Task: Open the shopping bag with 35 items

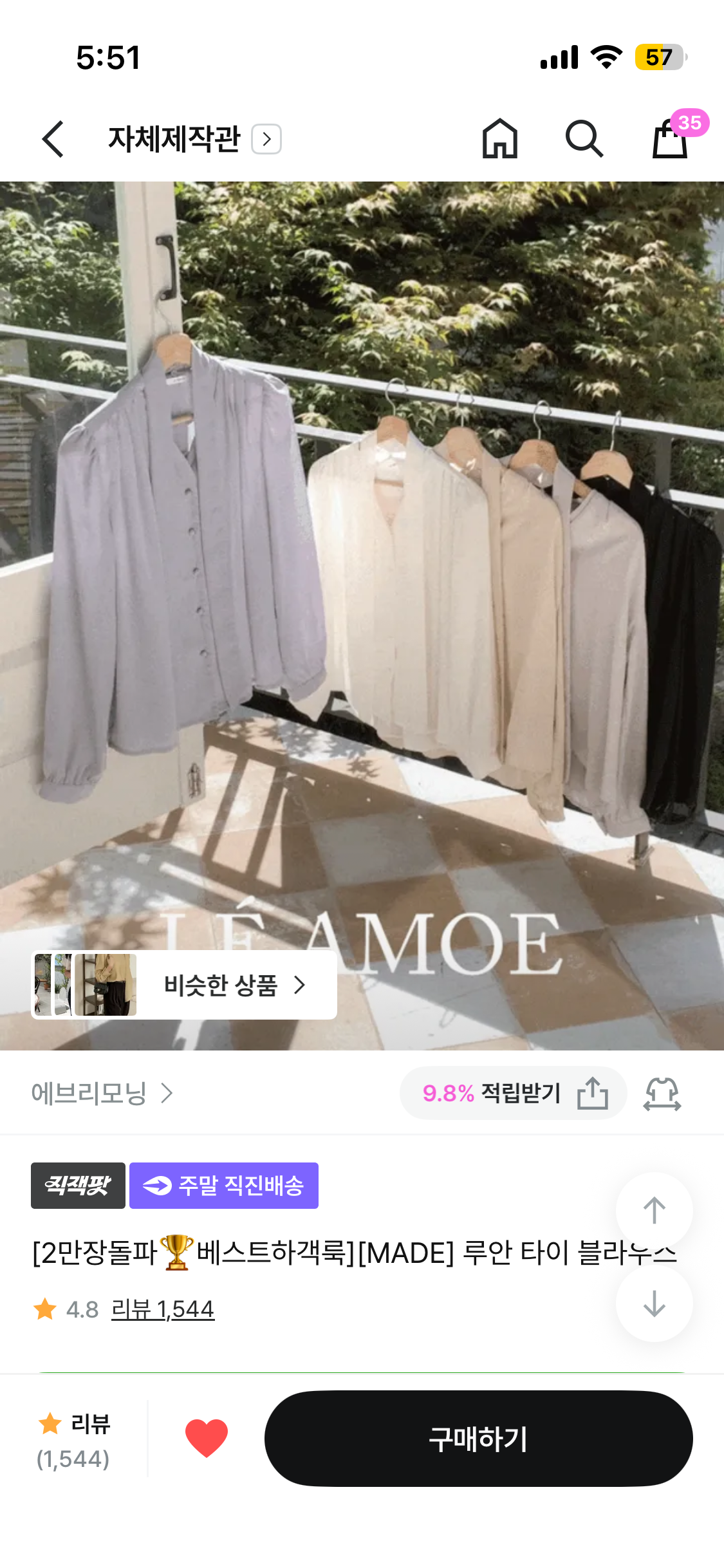Action: tap(671, 139)
